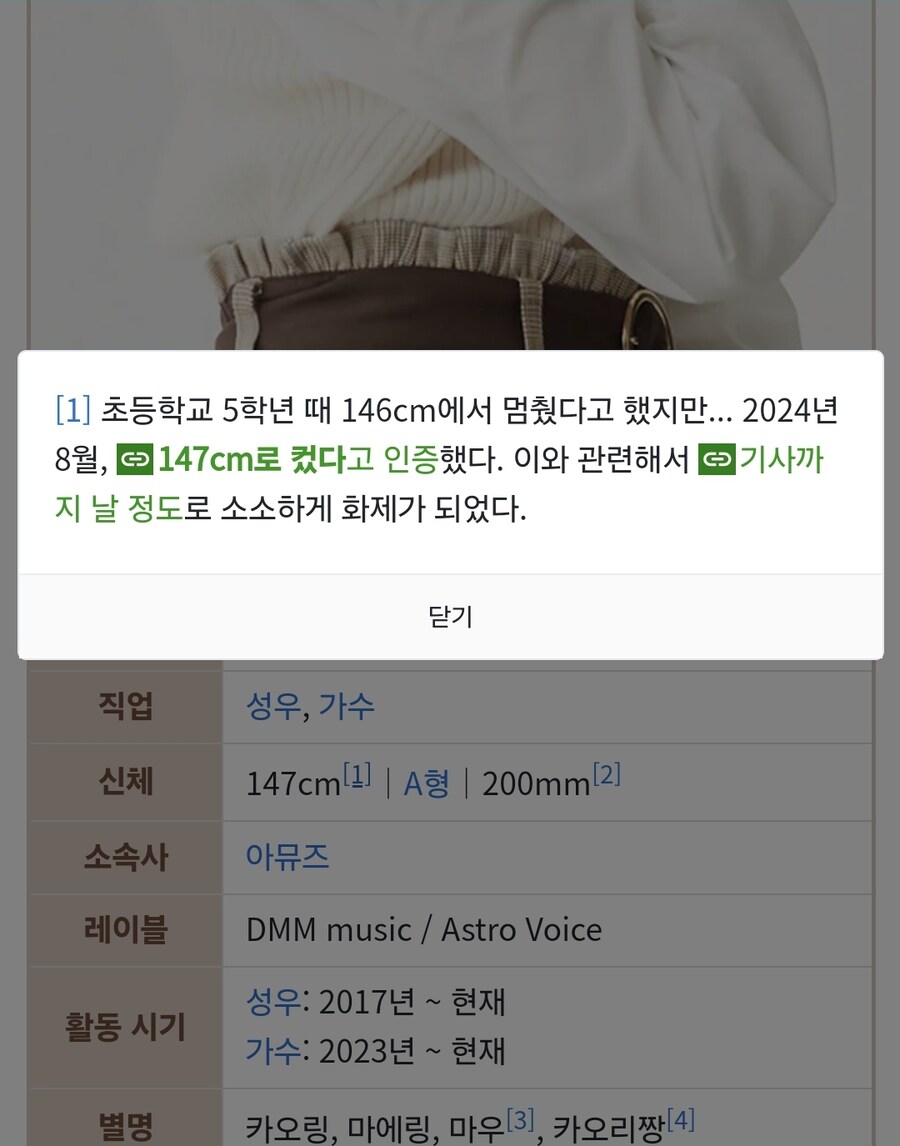
Task: Open the 가수 link in 직업 row
Action: (347, 707)
